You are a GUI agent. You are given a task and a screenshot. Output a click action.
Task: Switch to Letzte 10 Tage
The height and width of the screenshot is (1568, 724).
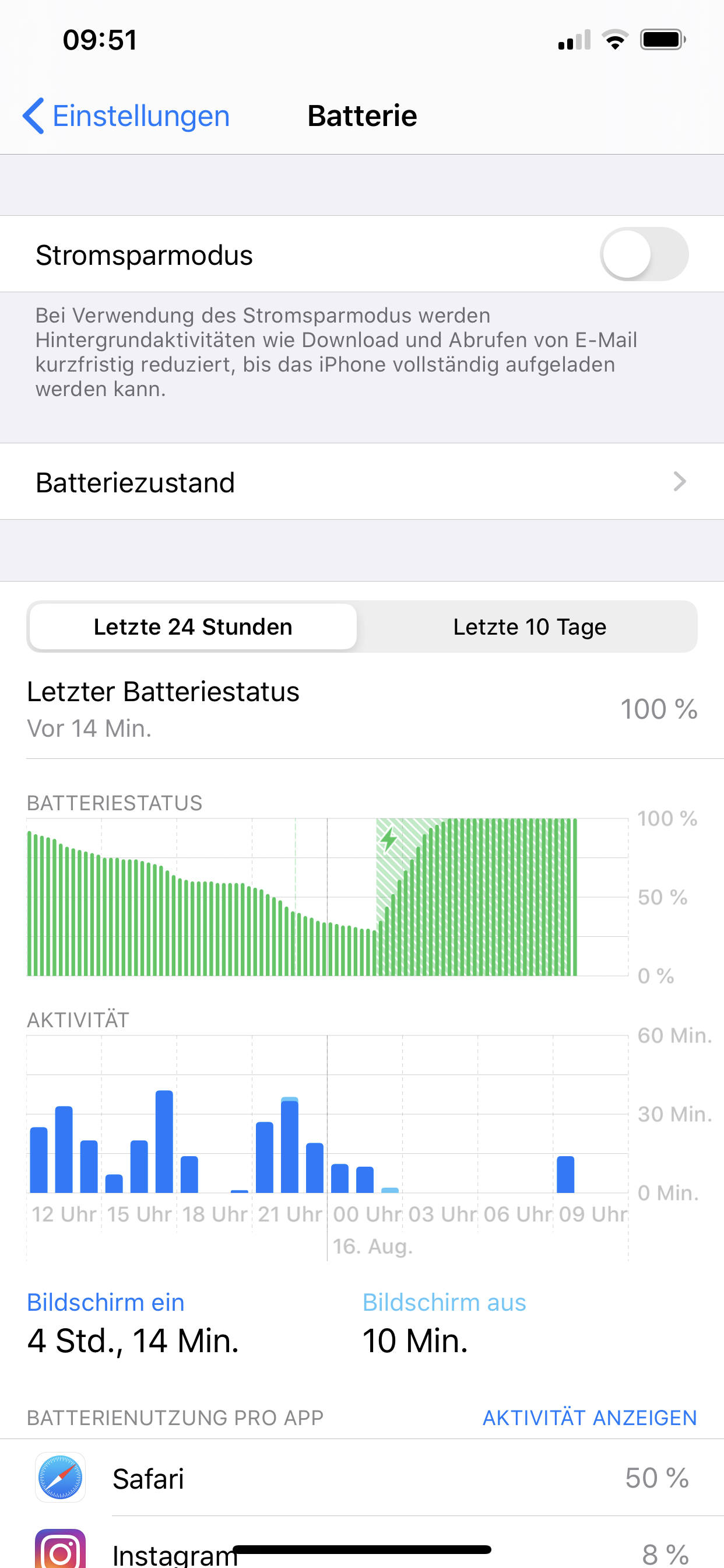click(529, 626)
